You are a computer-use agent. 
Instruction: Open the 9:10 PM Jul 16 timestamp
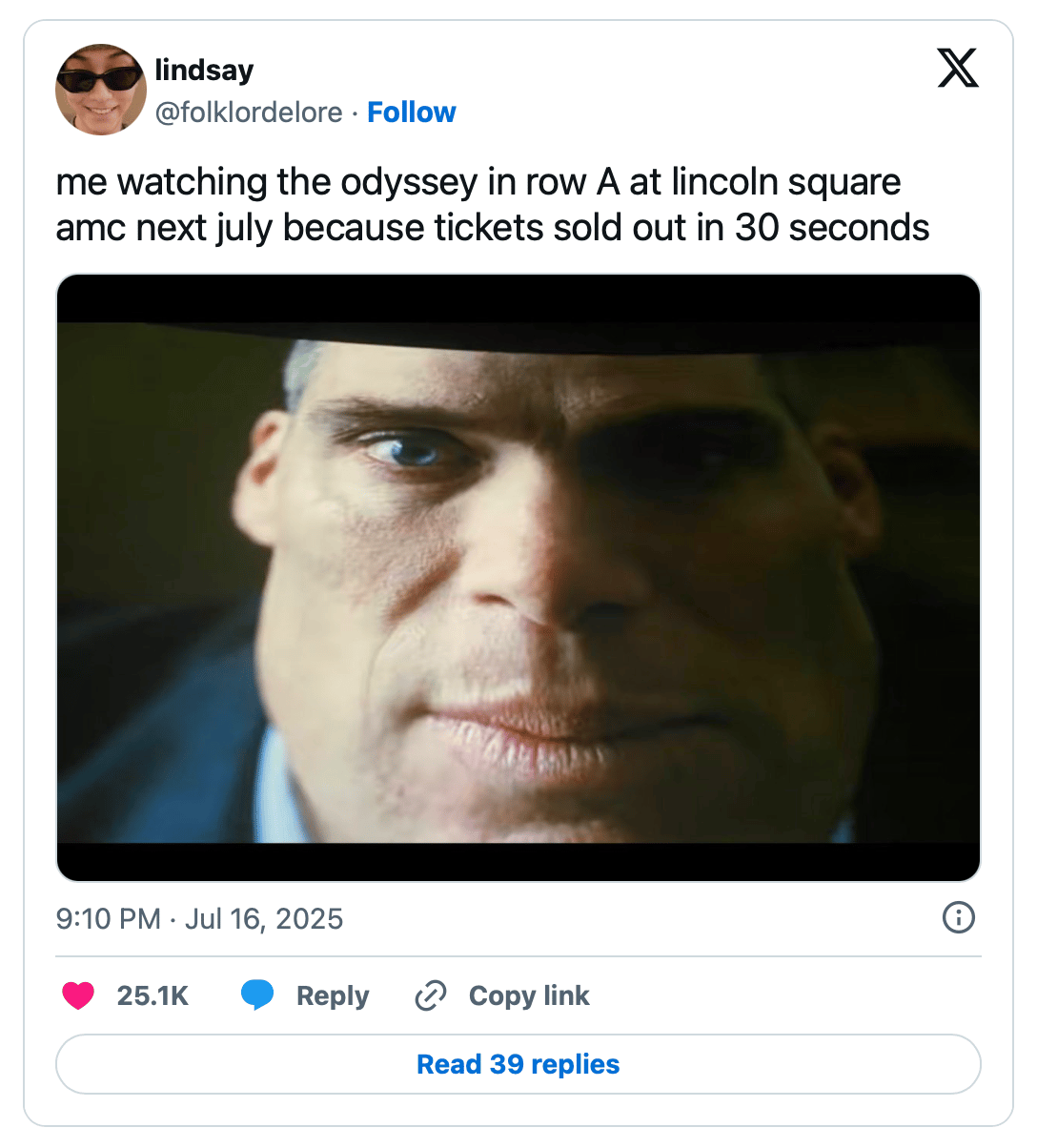click(x=199, y=919)
